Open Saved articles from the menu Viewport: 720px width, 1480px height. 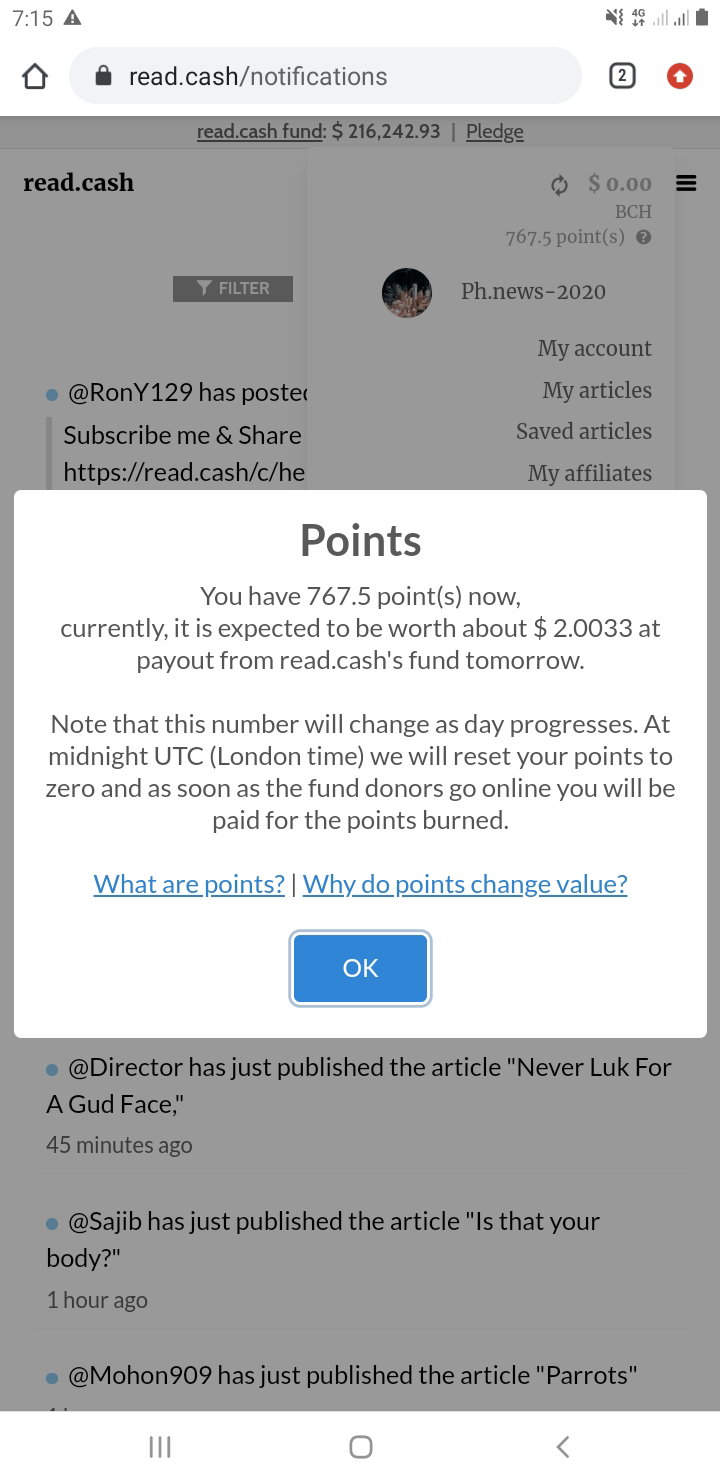[583, 431]
